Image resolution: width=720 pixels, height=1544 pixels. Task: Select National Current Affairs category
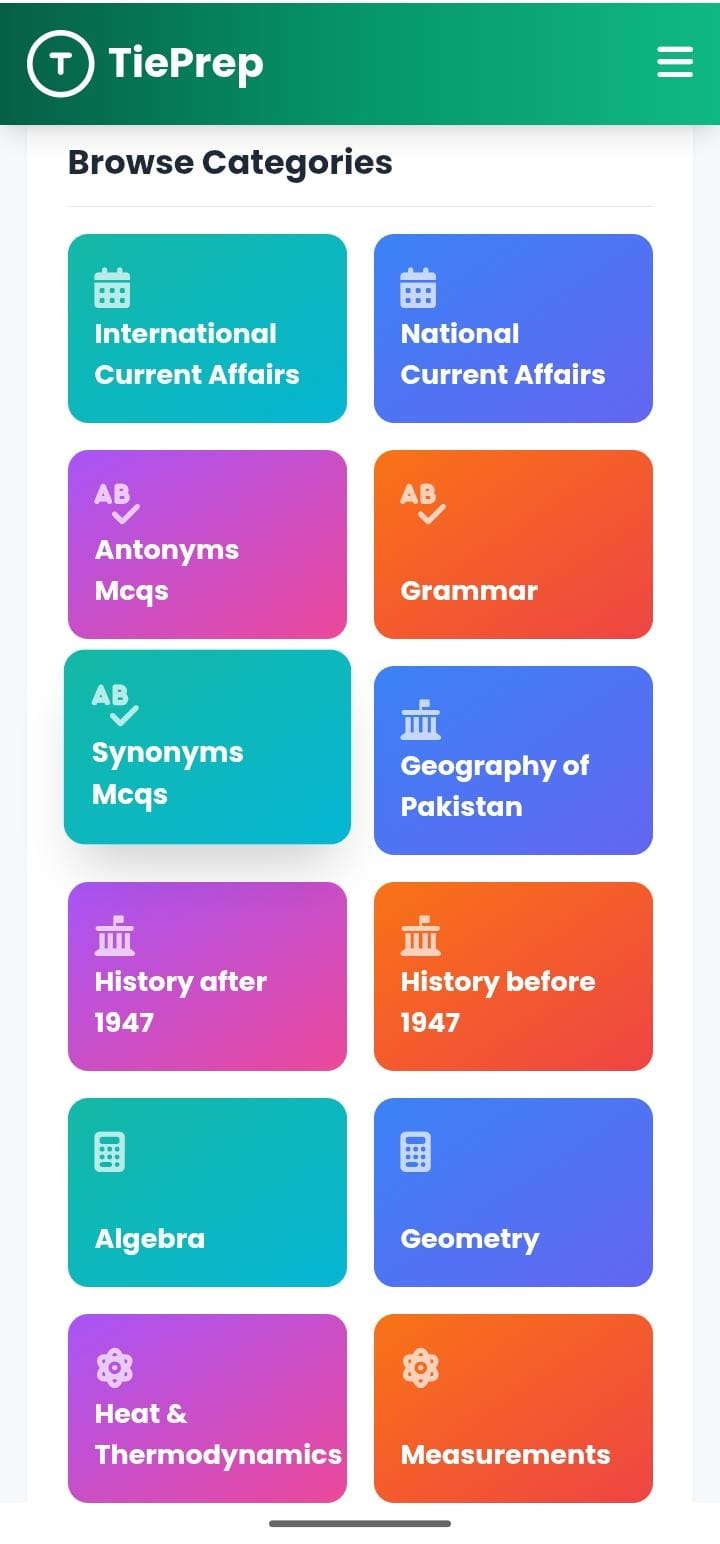(x=513, y=329)
